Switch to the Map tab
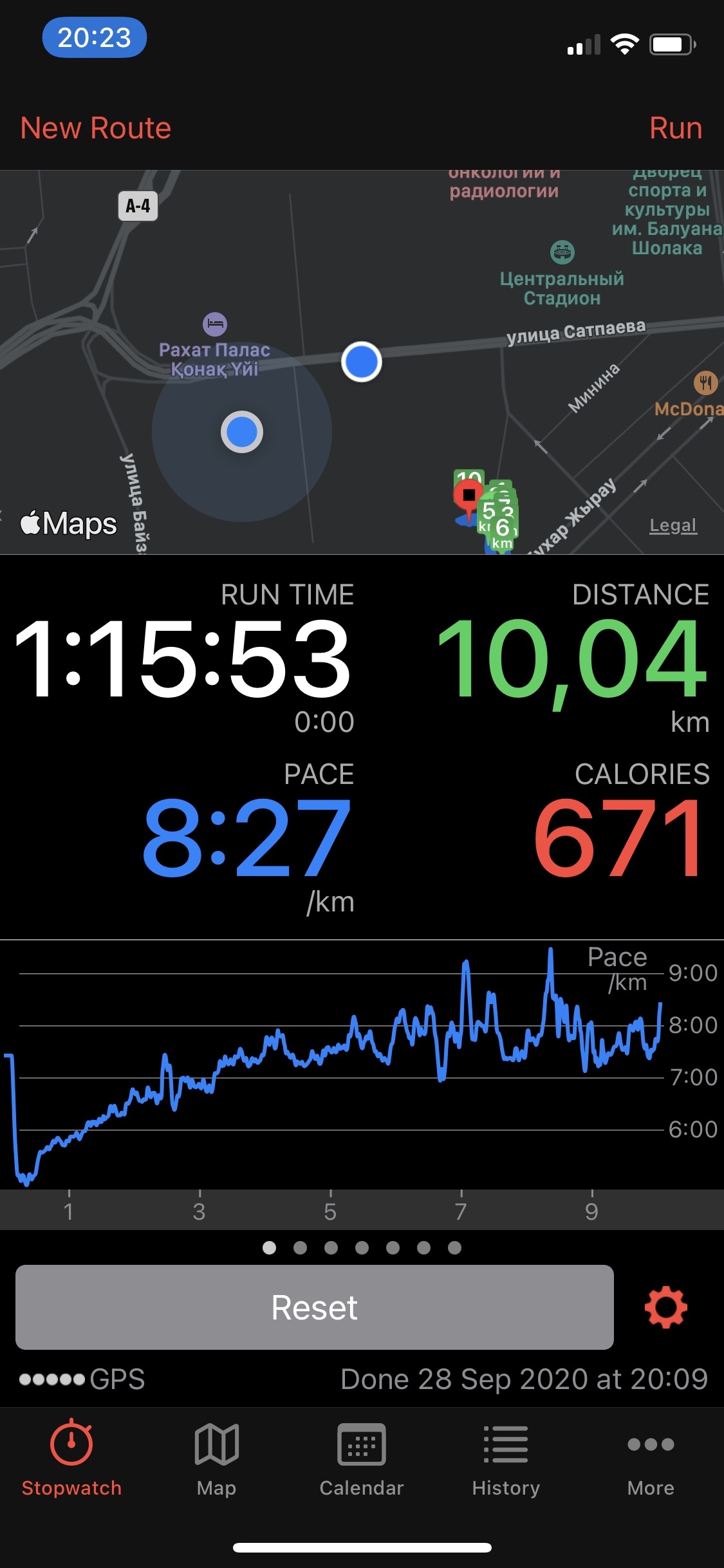724x1568 pixels. [216, 1458]
